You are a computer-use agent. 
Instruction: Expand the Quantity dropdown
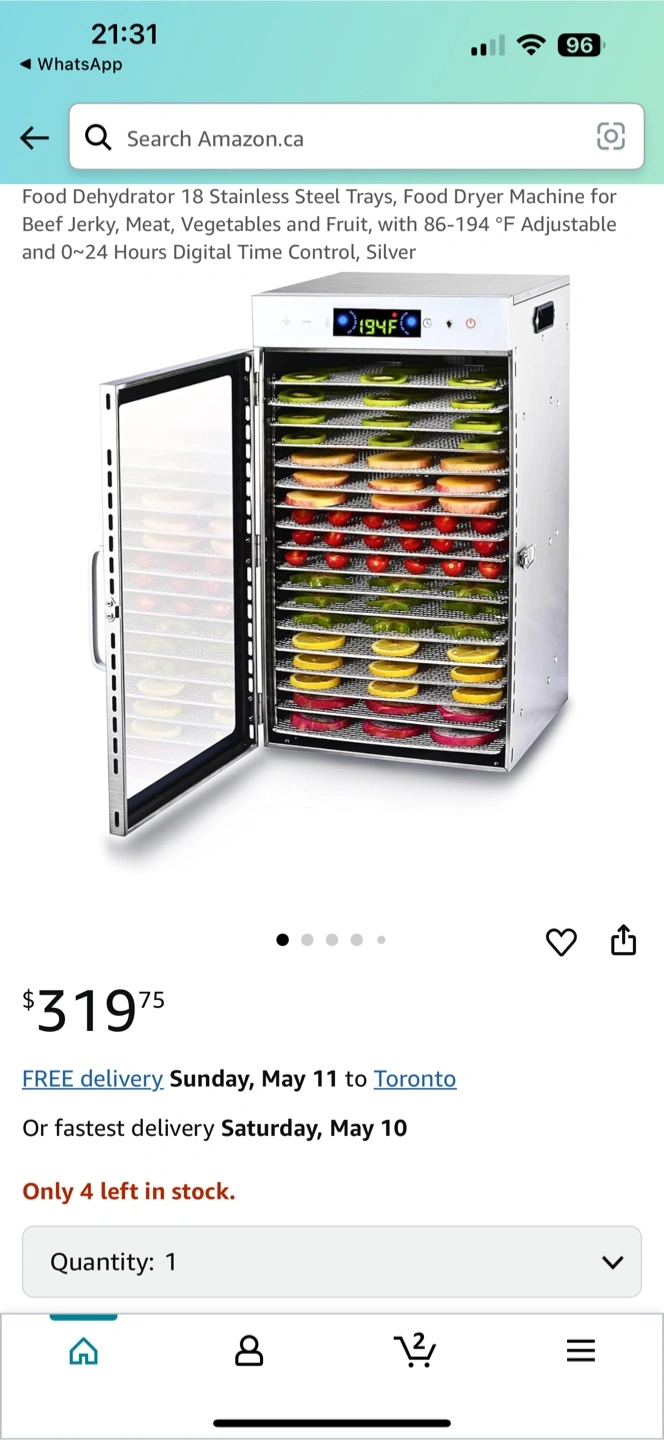pos(332,1262)
